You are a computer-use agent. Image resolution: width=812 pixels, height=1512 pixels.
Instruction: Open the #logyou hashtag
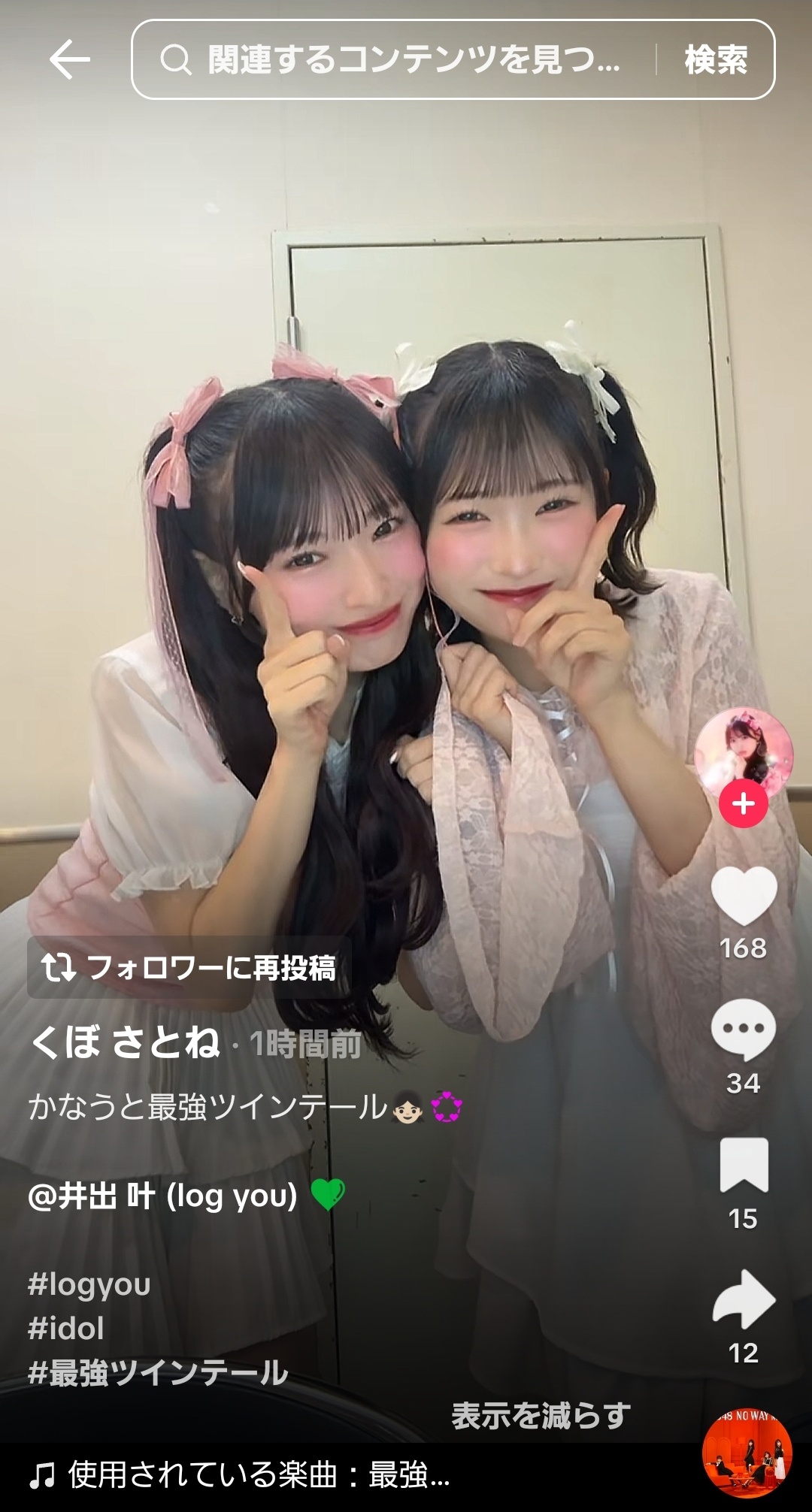click(x=89, y=1284)
